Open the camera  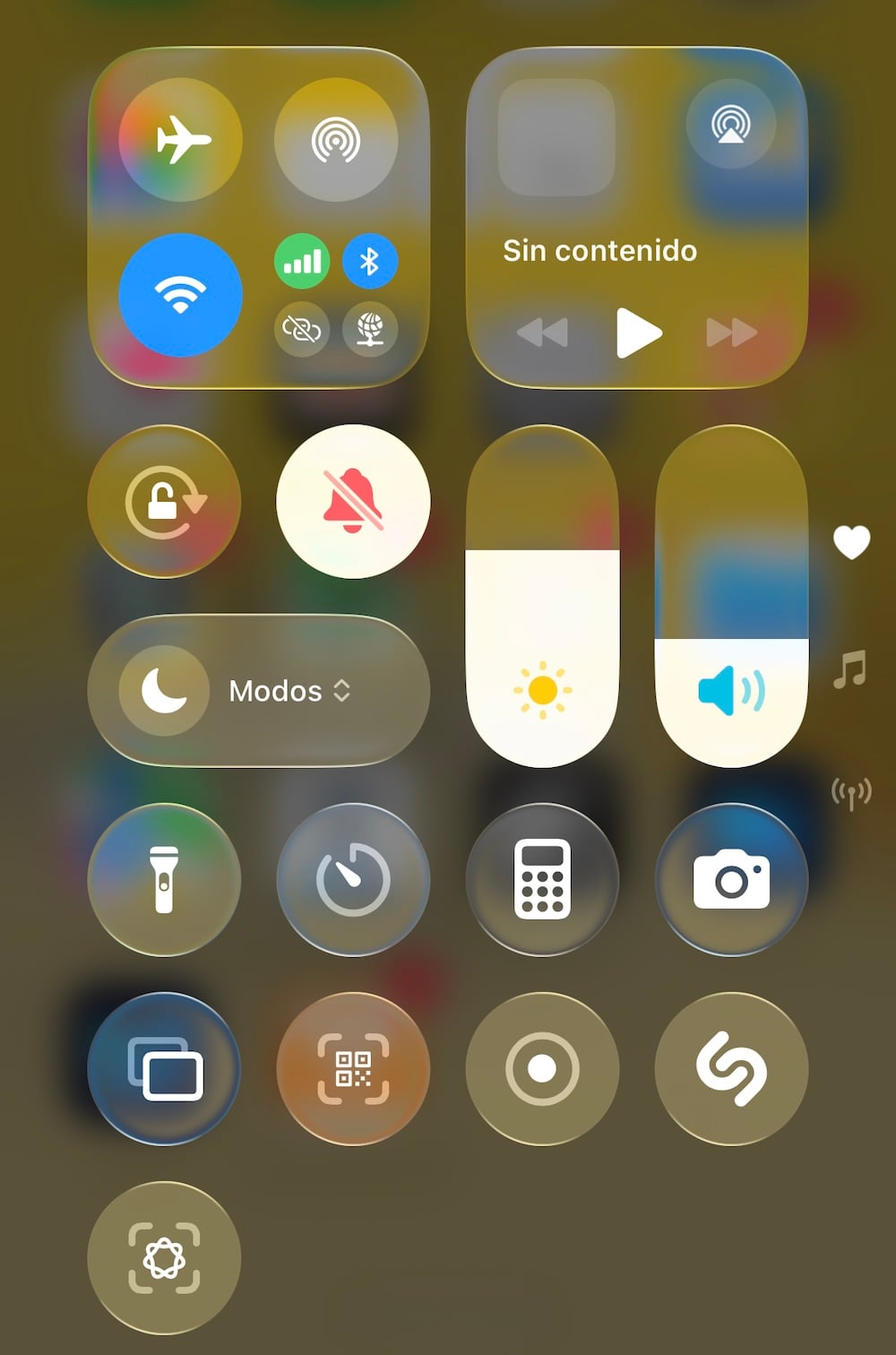(x=731, y=880)
